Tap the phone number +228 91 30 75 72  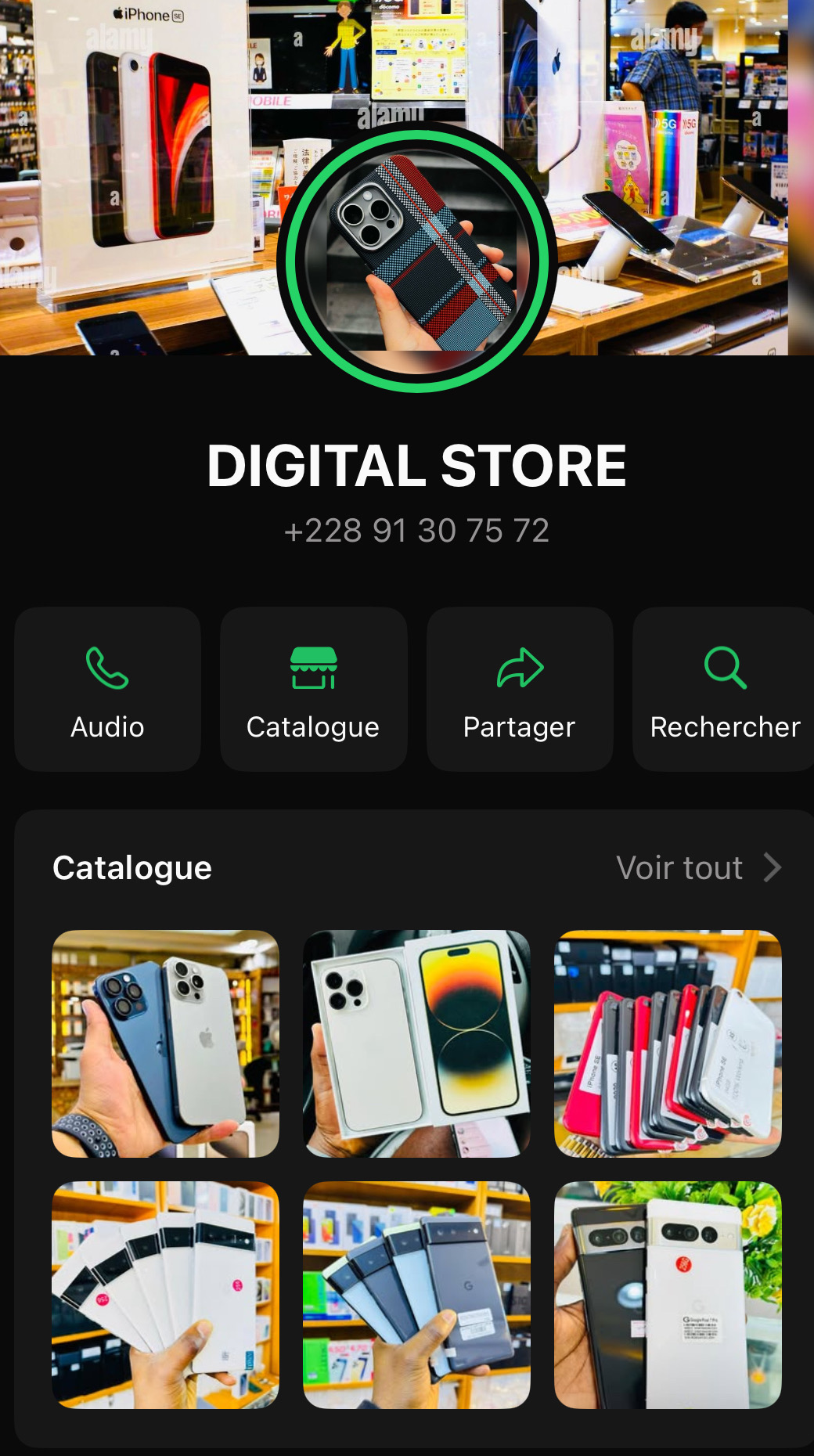click(x=416, y=530)
